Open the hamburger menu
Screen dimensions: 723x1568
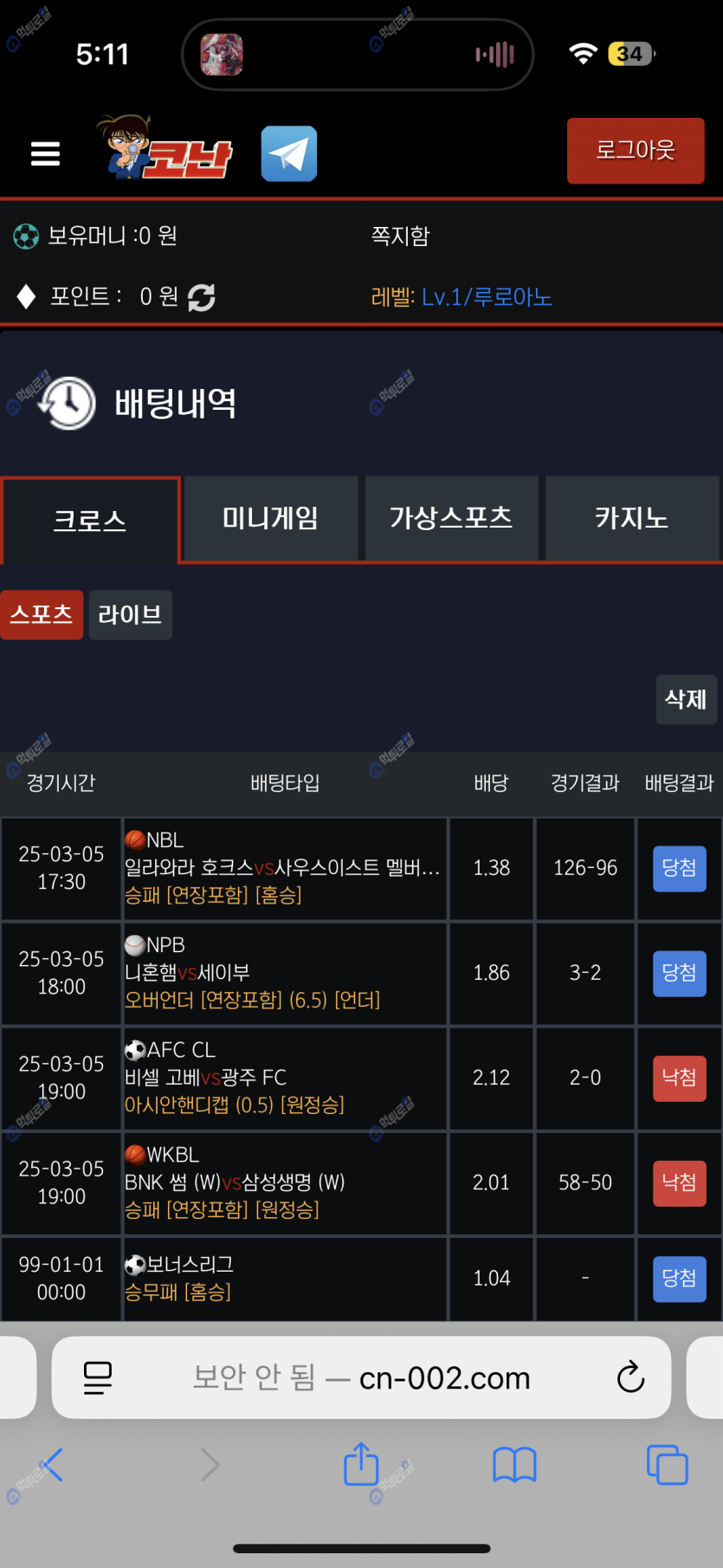tap(45, 154)
